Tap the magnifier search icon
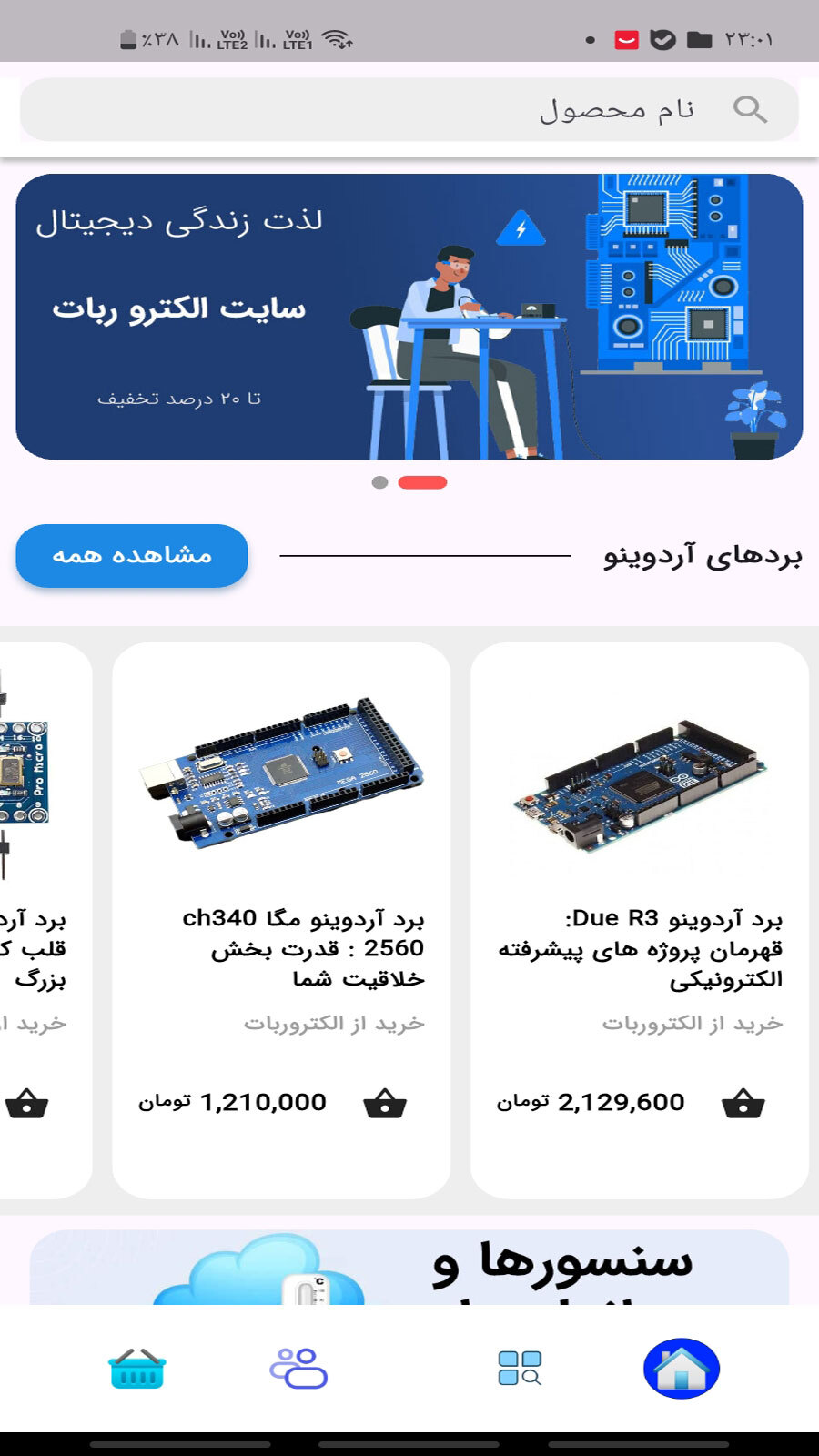The image size is (819, 1456). point(750,110)
